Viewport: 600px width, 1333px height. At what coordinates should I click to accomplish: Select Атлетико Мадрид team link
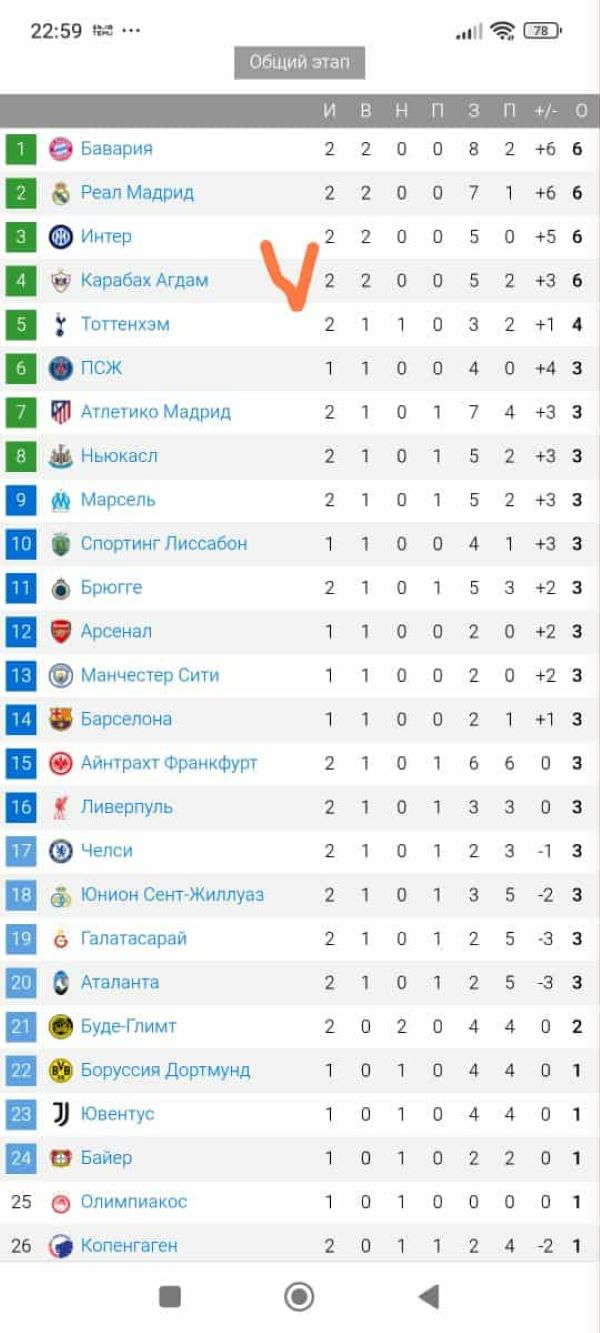coord(155,412)
